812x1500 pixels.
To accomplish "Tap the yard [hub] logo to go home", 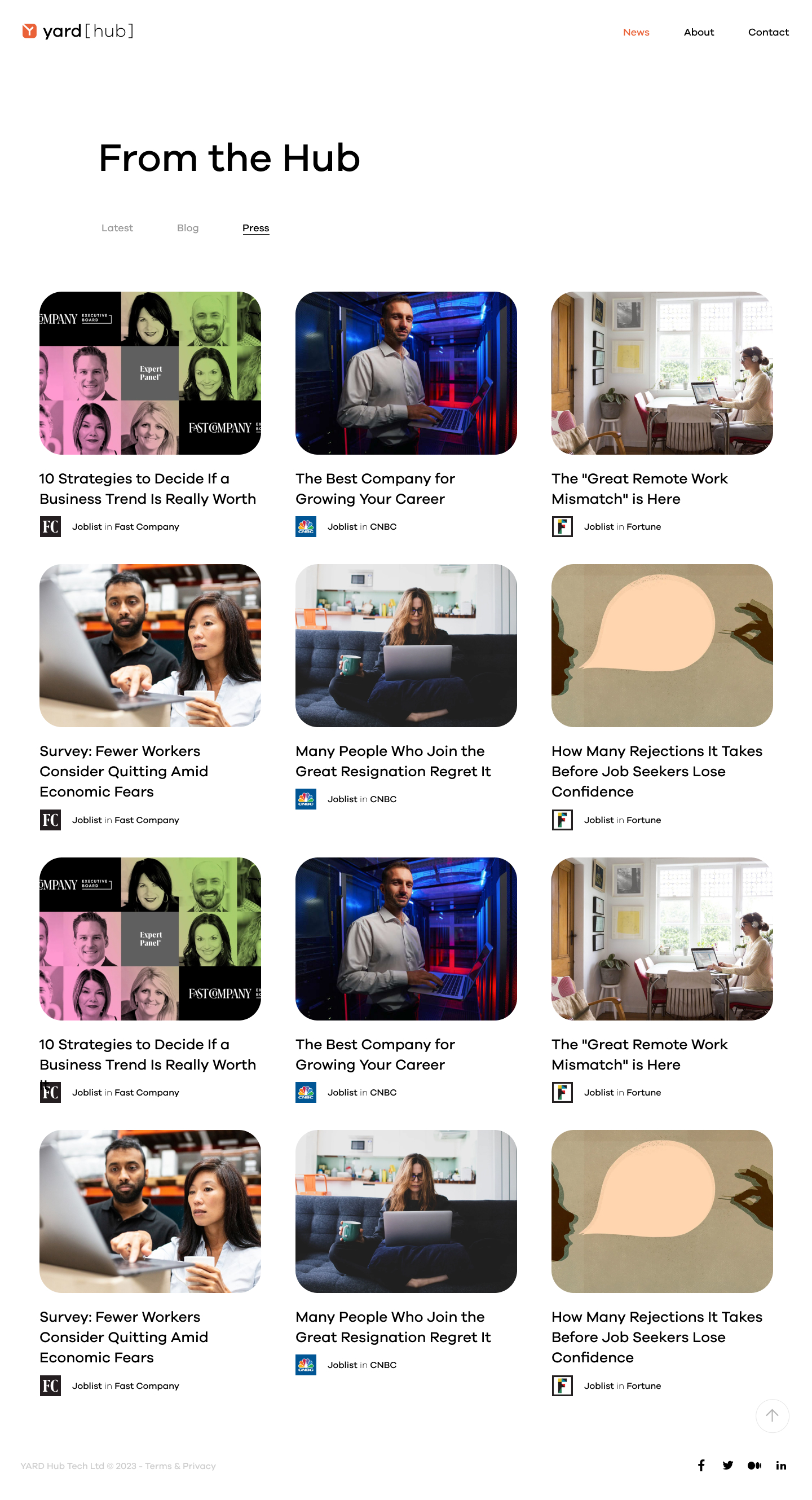I will tap(78, 31).
